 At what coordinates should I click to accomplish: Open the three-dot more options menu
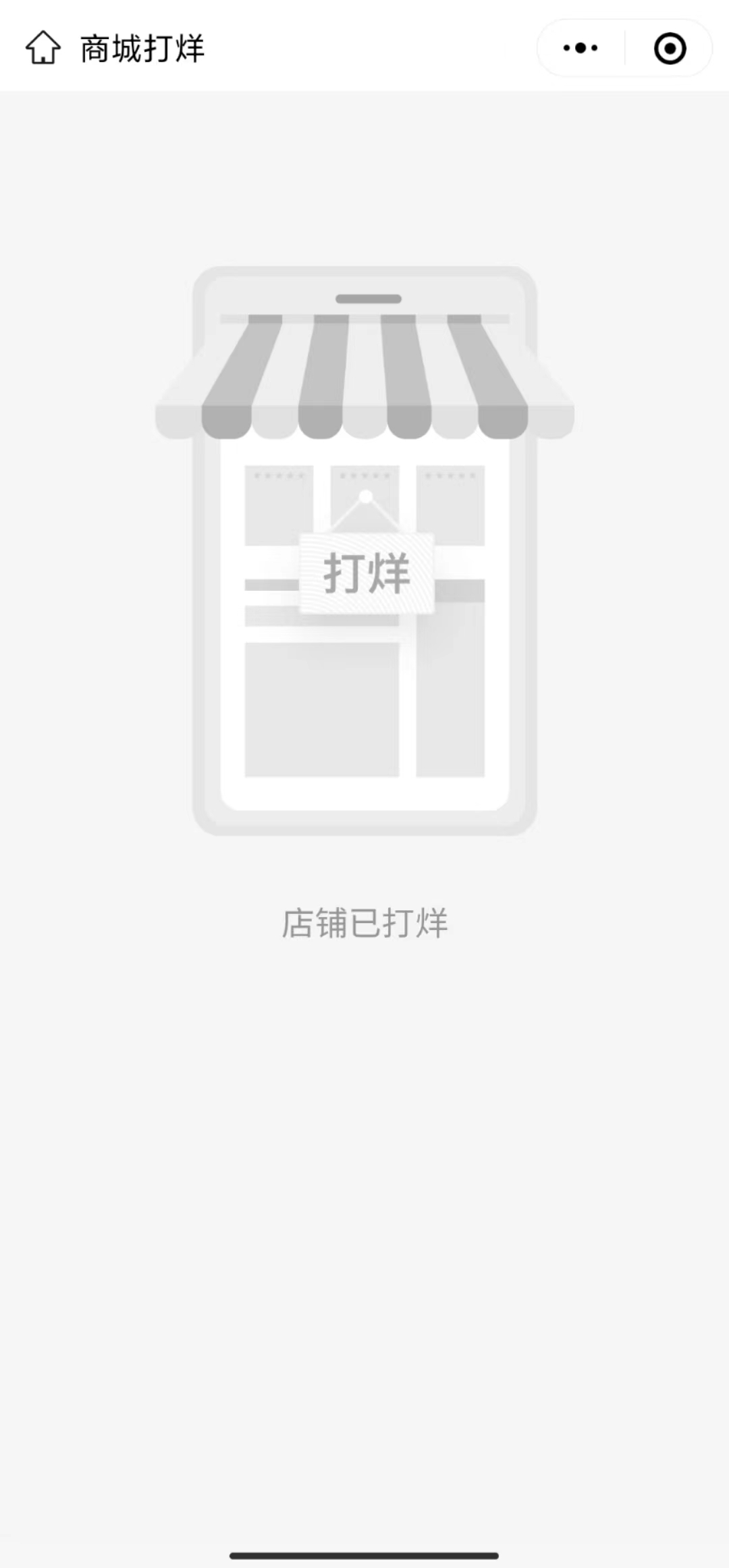coord(580,48)
